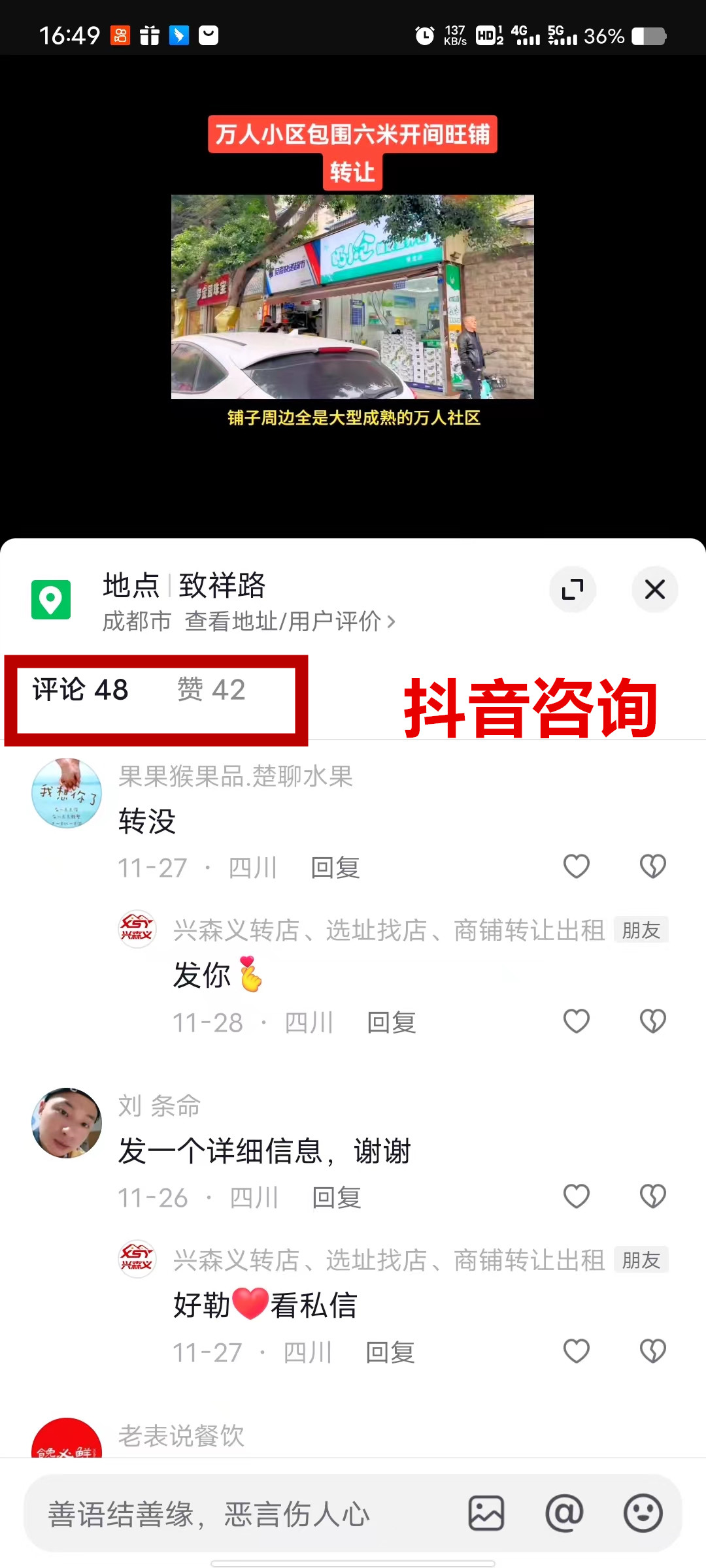
Task: Attach an image to the comment
Action: click(486, 1513)
